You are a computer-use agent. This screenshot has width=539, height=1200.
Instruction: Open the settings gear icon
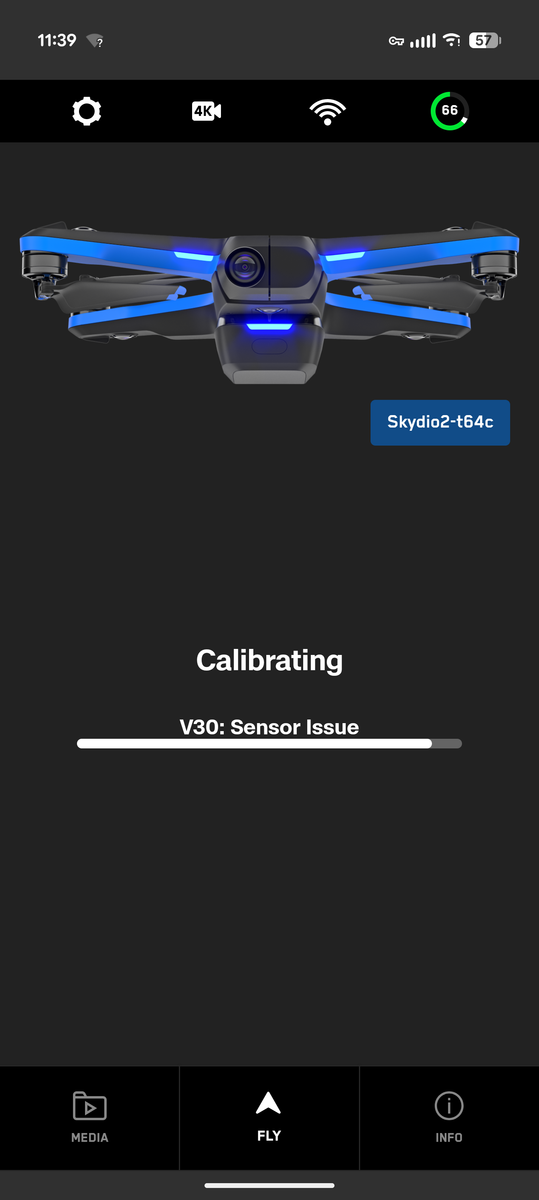(87, 111)
